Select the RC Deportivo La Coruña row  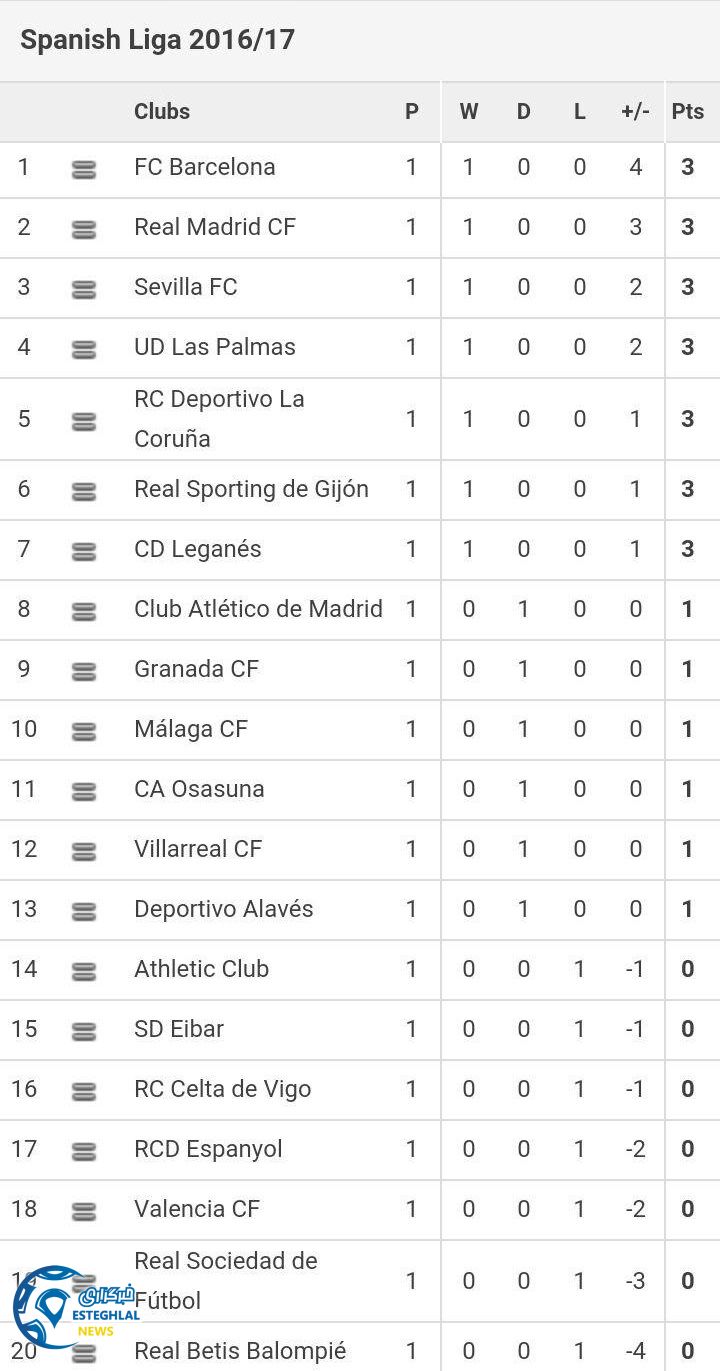point(300,419)
